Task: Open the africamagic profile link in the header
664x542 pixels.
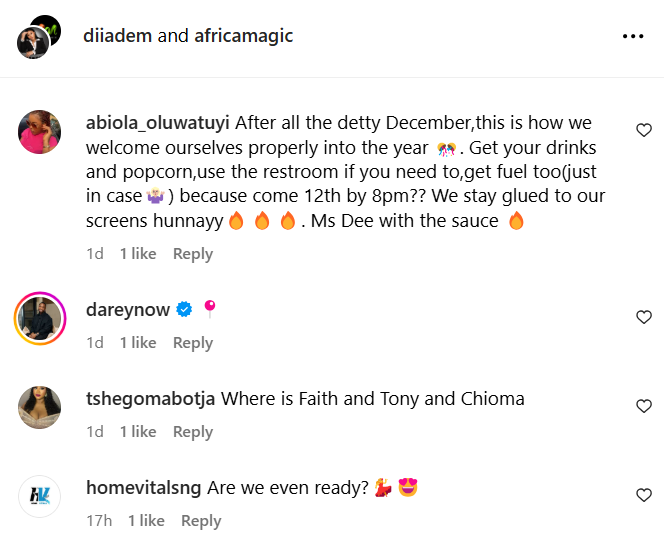Action: point(243,36)
